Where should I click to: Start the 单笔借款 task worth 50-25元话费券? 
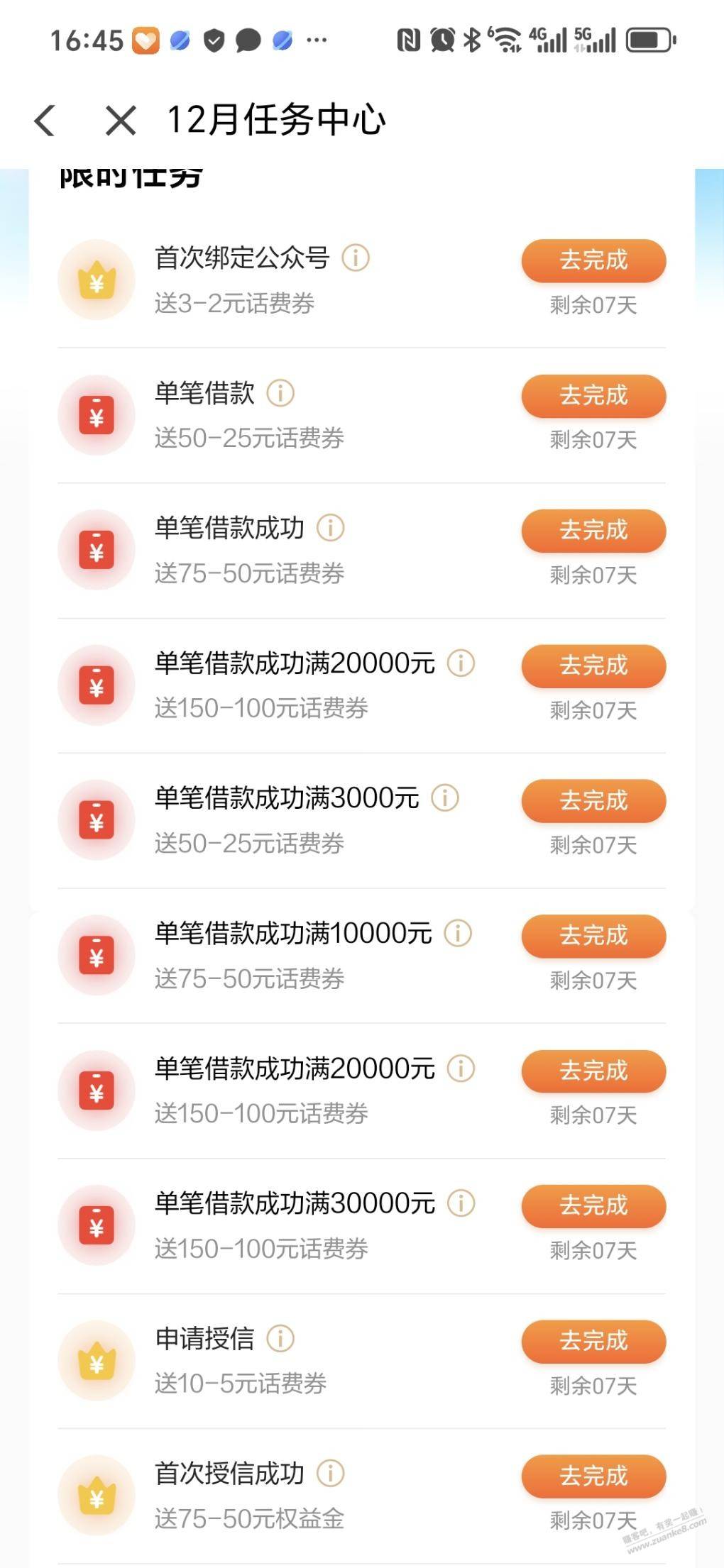tap(593, 395)
